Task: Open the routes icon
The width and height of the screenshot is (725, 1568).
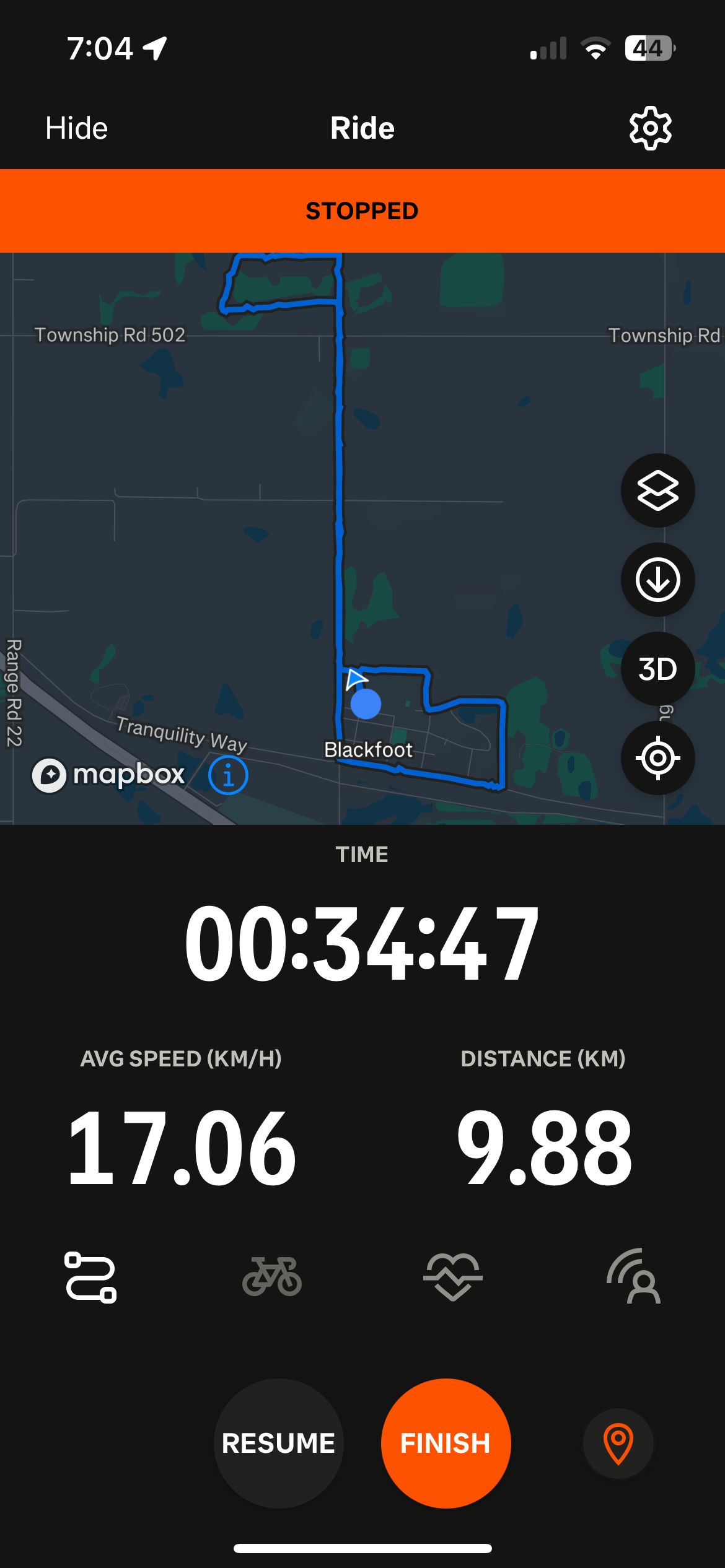Action: coord(90,1277)
